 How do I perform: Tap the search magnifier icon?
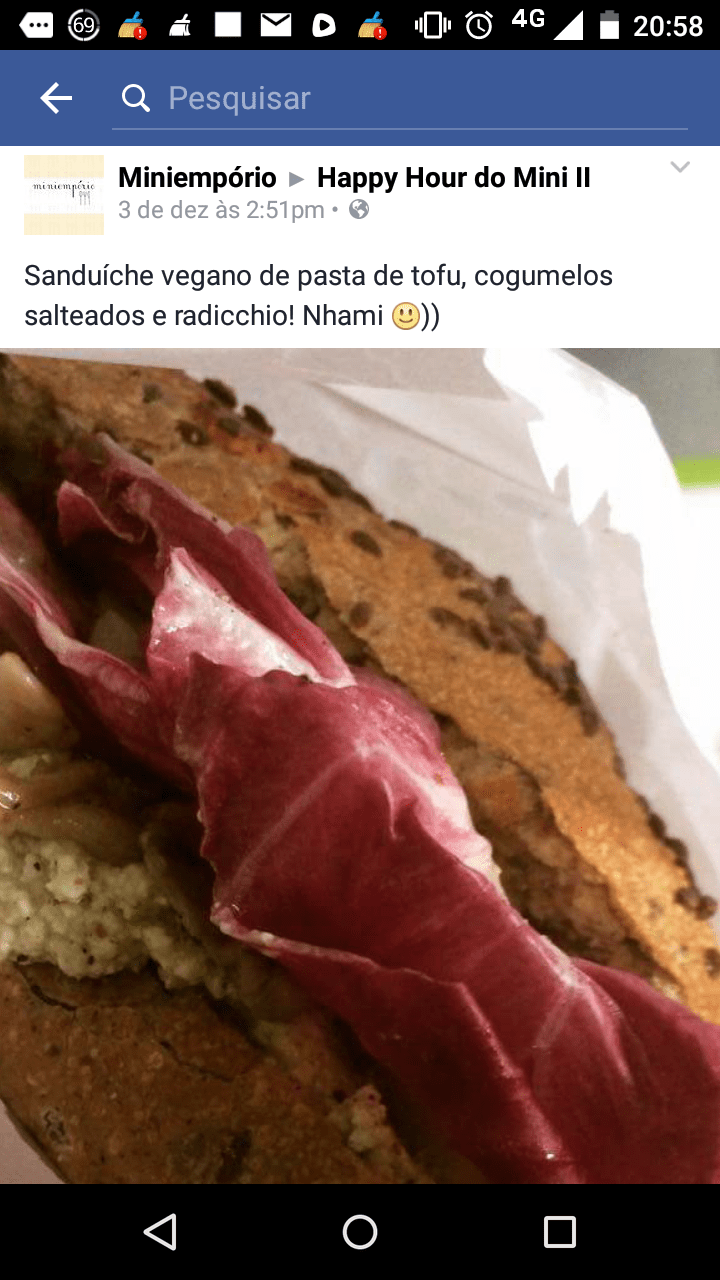coord(136,97)
